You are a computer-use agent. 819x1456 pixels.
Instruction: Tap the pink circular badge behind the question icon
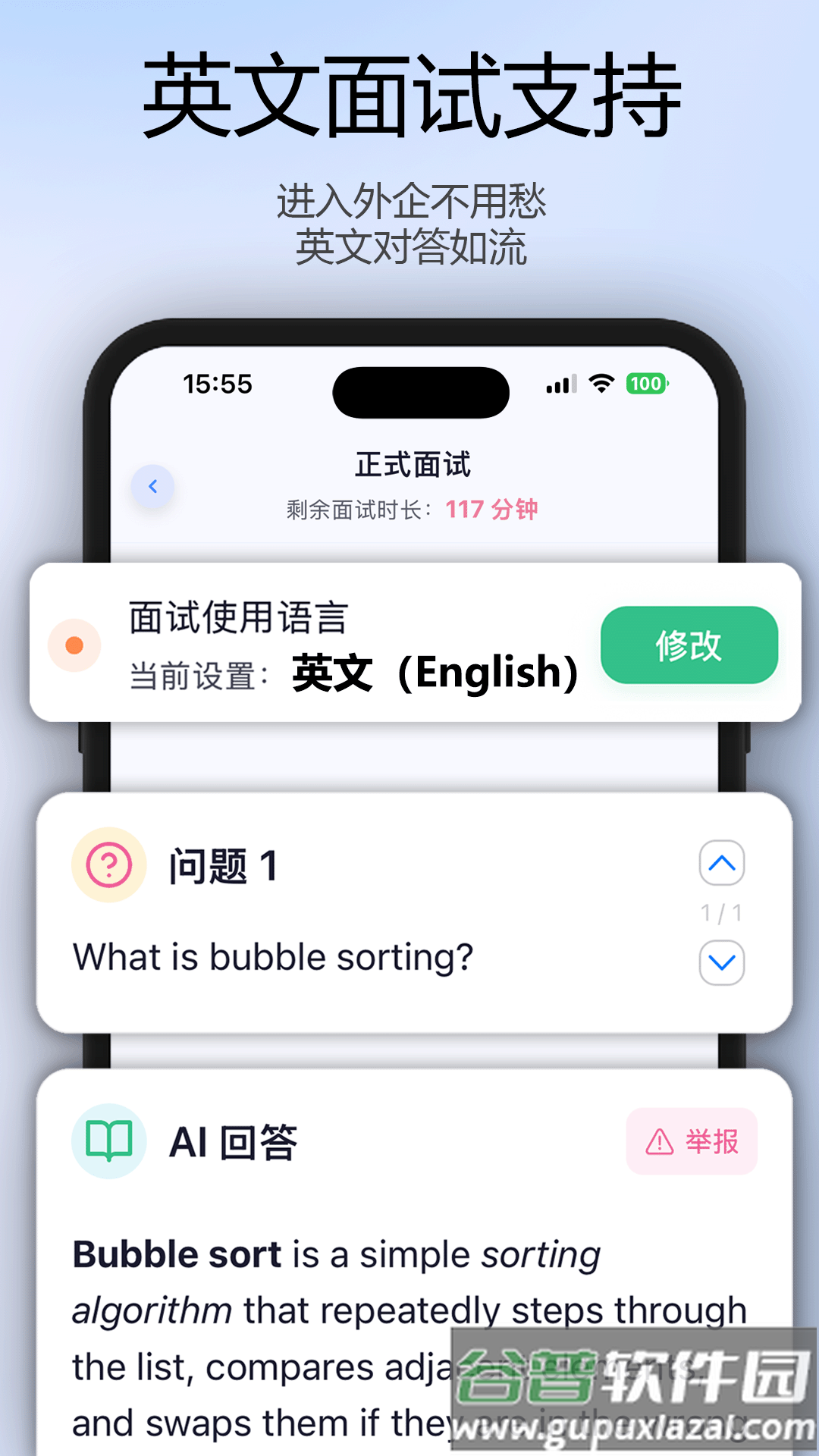[108, 864]
